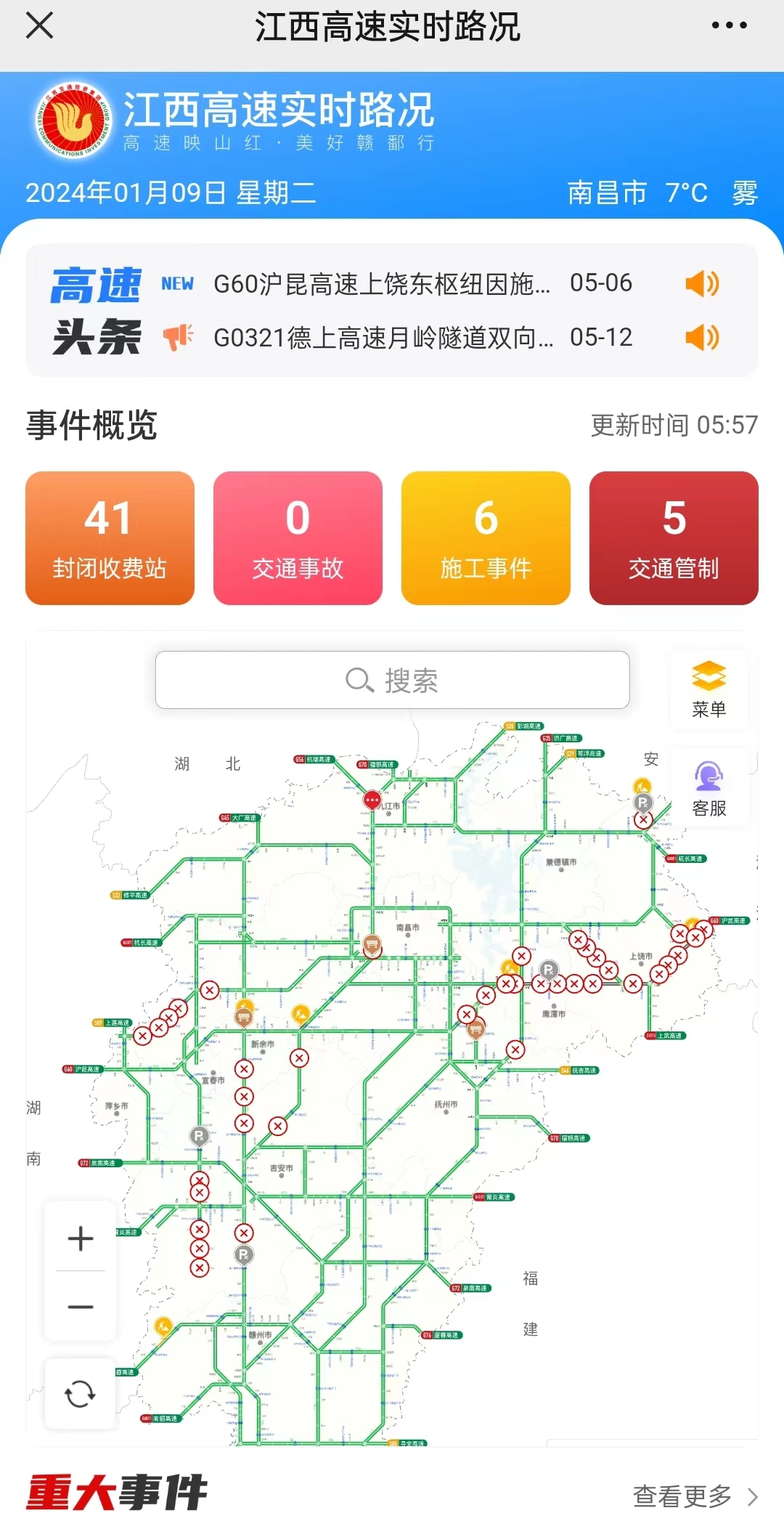Image resolution: width=784 pixels, height=1529 pixels.
Task: Open the G0321德上高速月岭隧道 headline
Action: pos(383,338)
